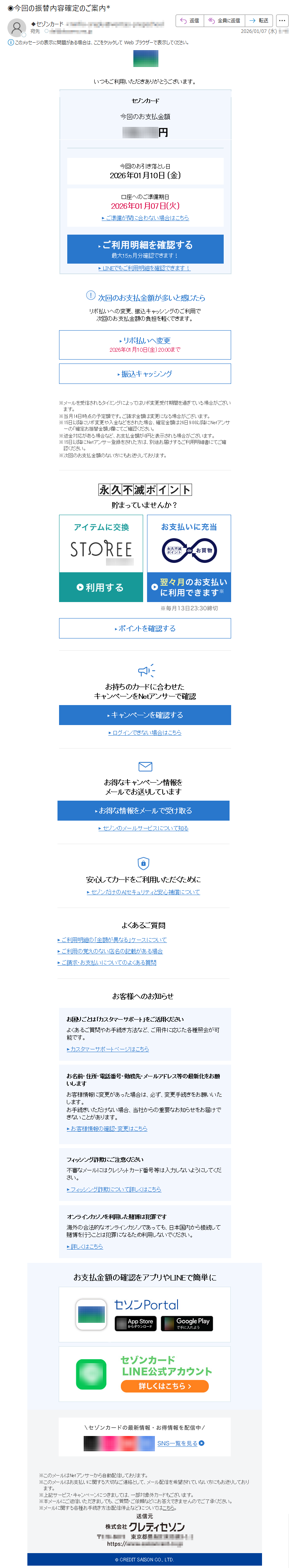The height and width of the screenshot is (1568, 289).
Task: Open the SNS一覧を見る link
Action: click(180, 1443)
